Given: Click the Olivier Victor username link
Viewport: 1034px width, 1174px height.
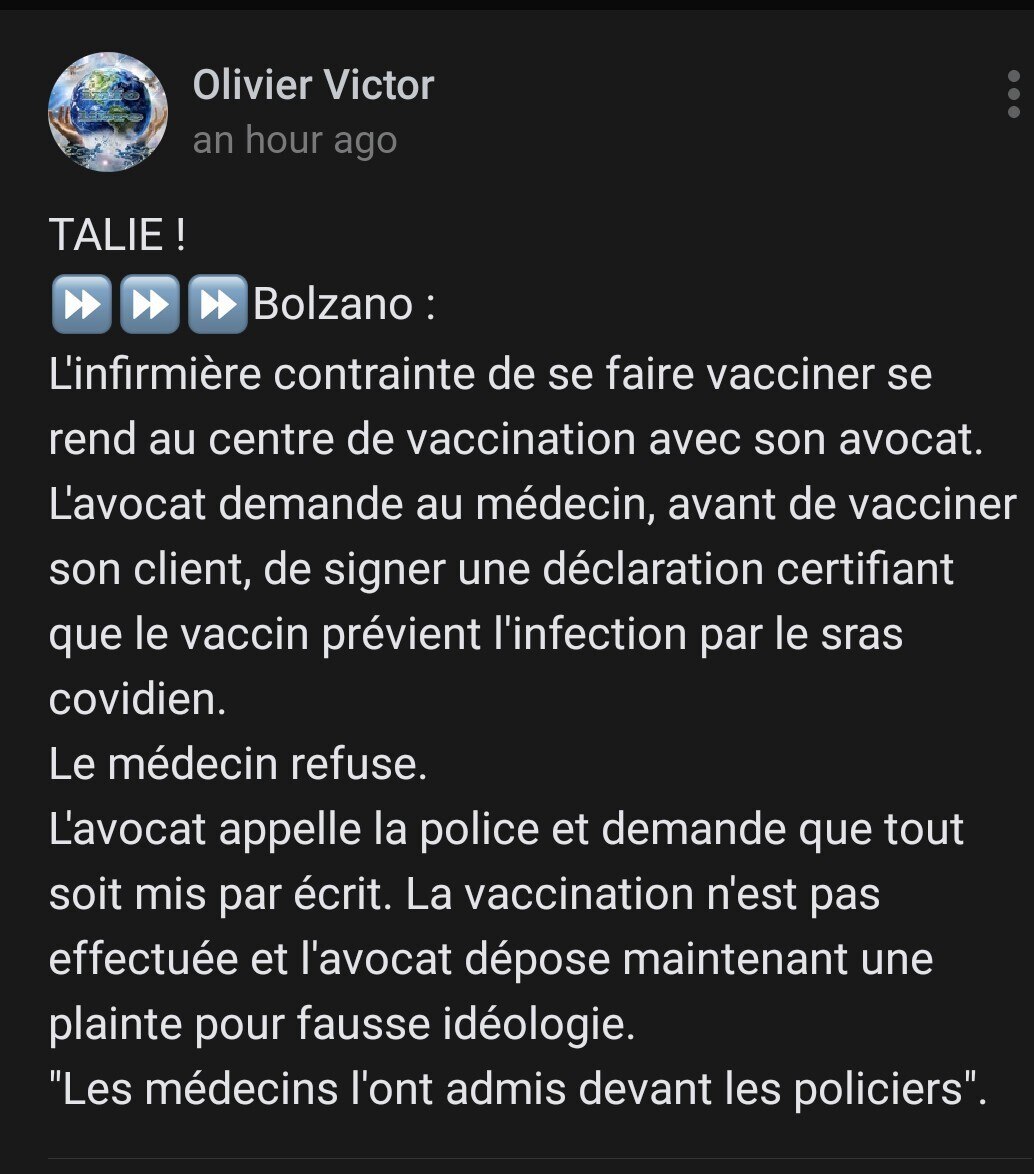Looking at the screenshot, I should click(x=314, y=85).
